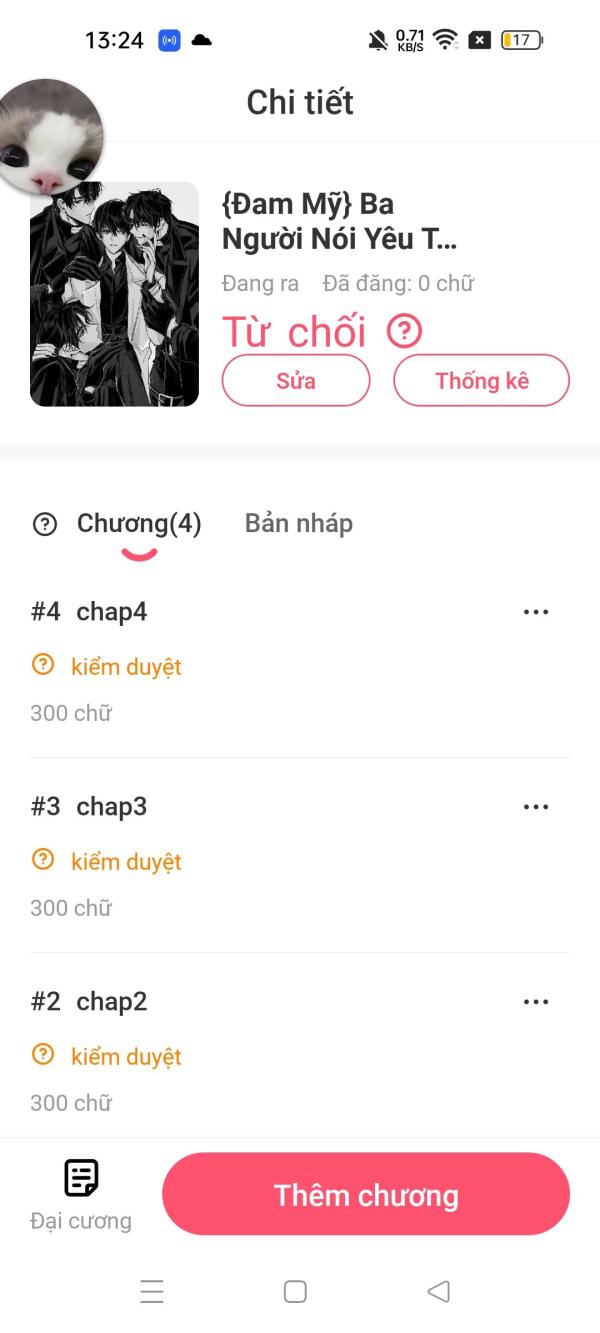The height and width of the screenshot is (1333, 600).
Task: Tap the help icon beside Từ chối
Action: click(x=404, y=331)
